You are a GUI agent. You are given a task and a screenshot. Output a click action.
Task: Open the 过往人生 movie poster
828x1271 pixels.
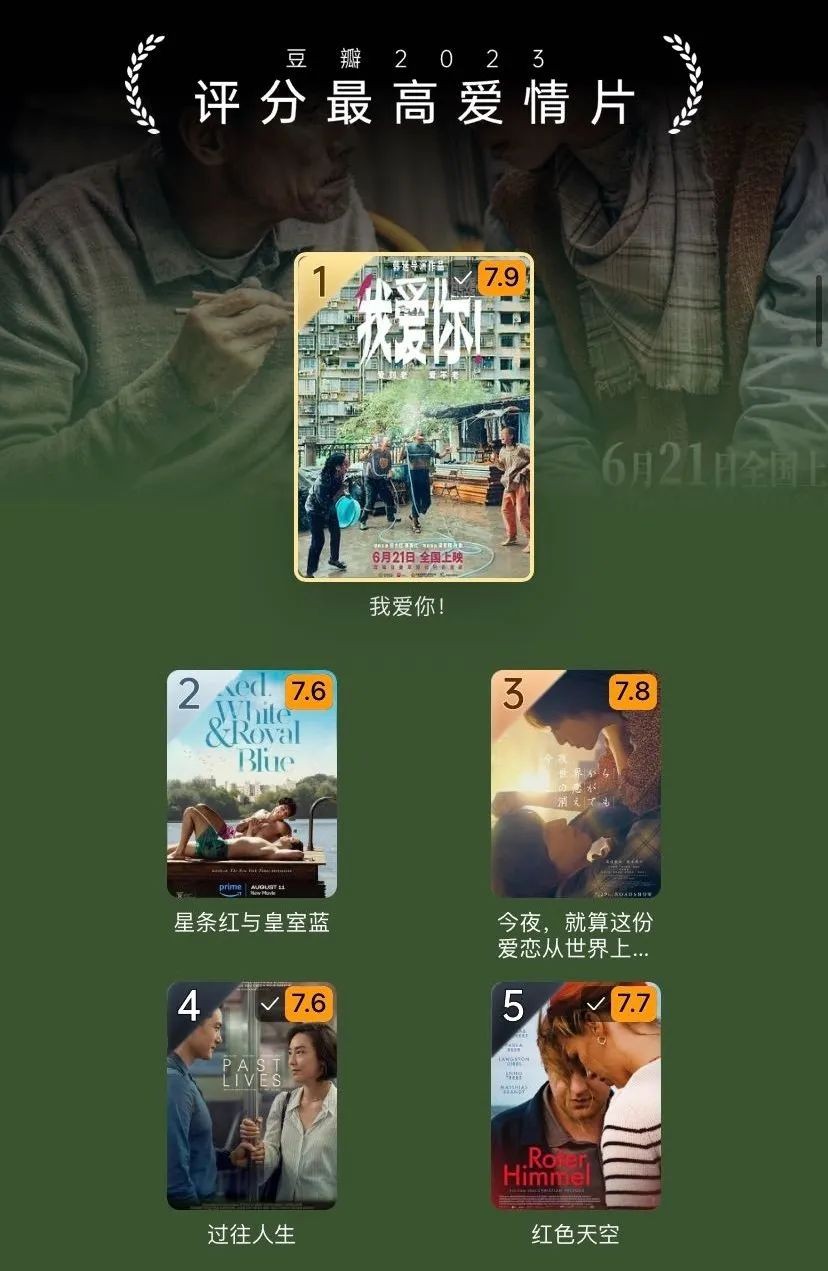252,1095
